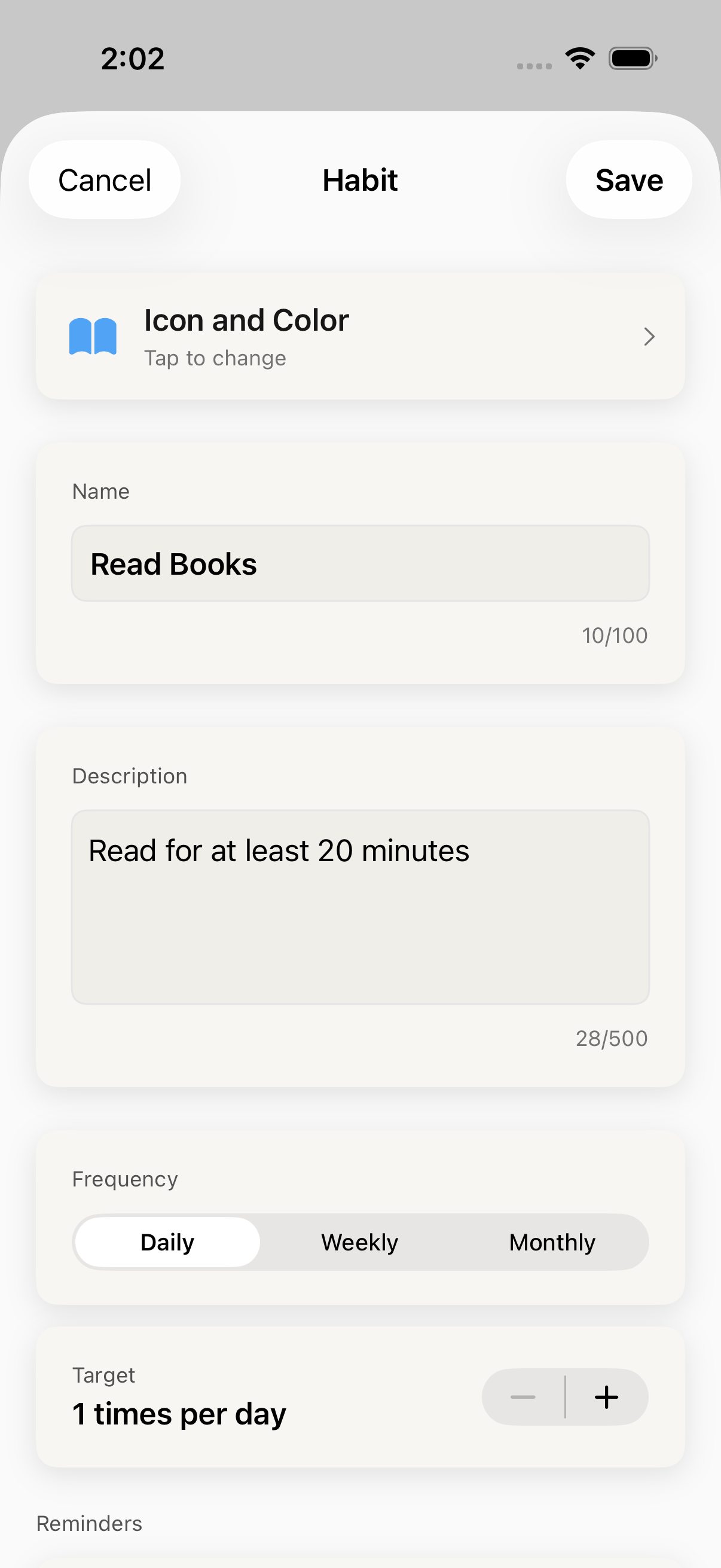
Task: Tap the plus icon to increase target
Action: point(607,1397)
